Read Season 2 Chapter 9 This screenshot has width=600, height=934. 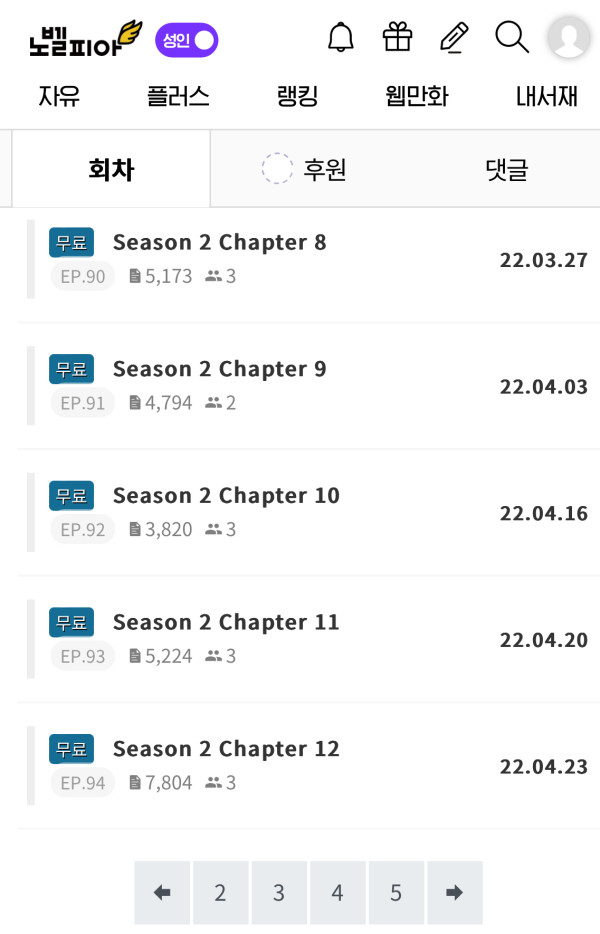pyautogui.click(x=219, y=369)
